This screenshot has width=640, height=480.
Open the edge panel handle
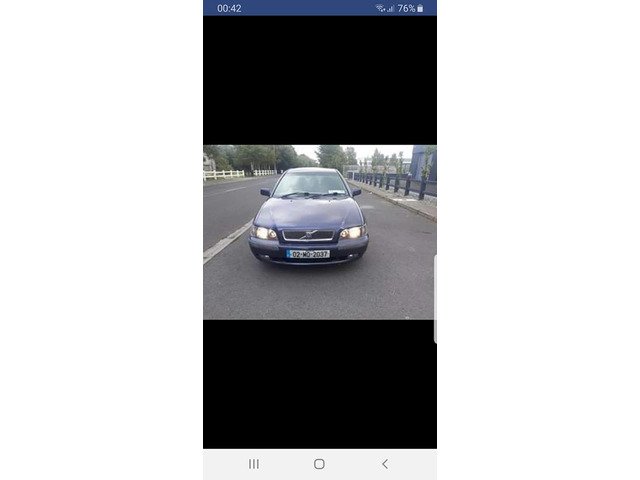point(434,298)
